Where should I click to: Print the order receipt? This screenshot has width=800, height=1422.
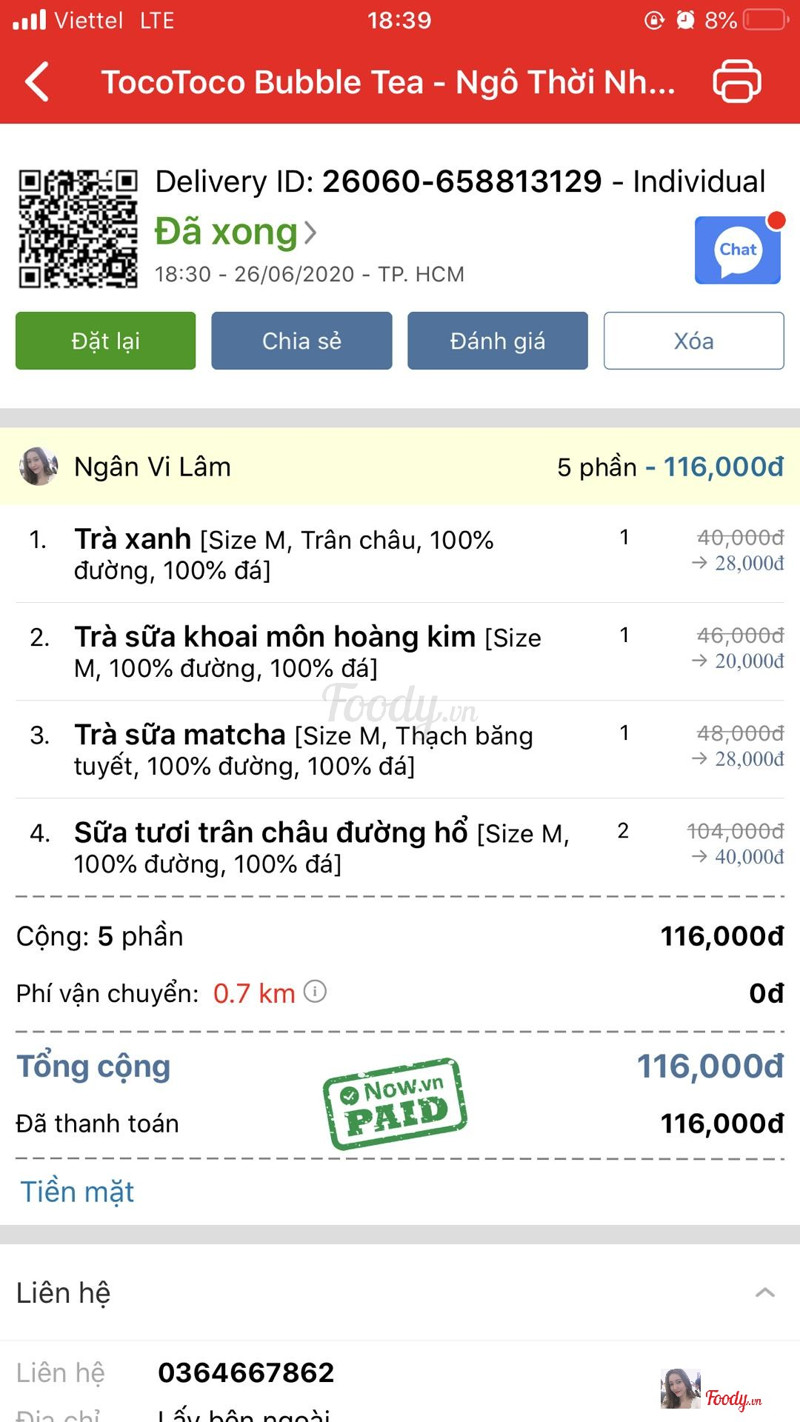pyautogui.click(x=737, y=82)
